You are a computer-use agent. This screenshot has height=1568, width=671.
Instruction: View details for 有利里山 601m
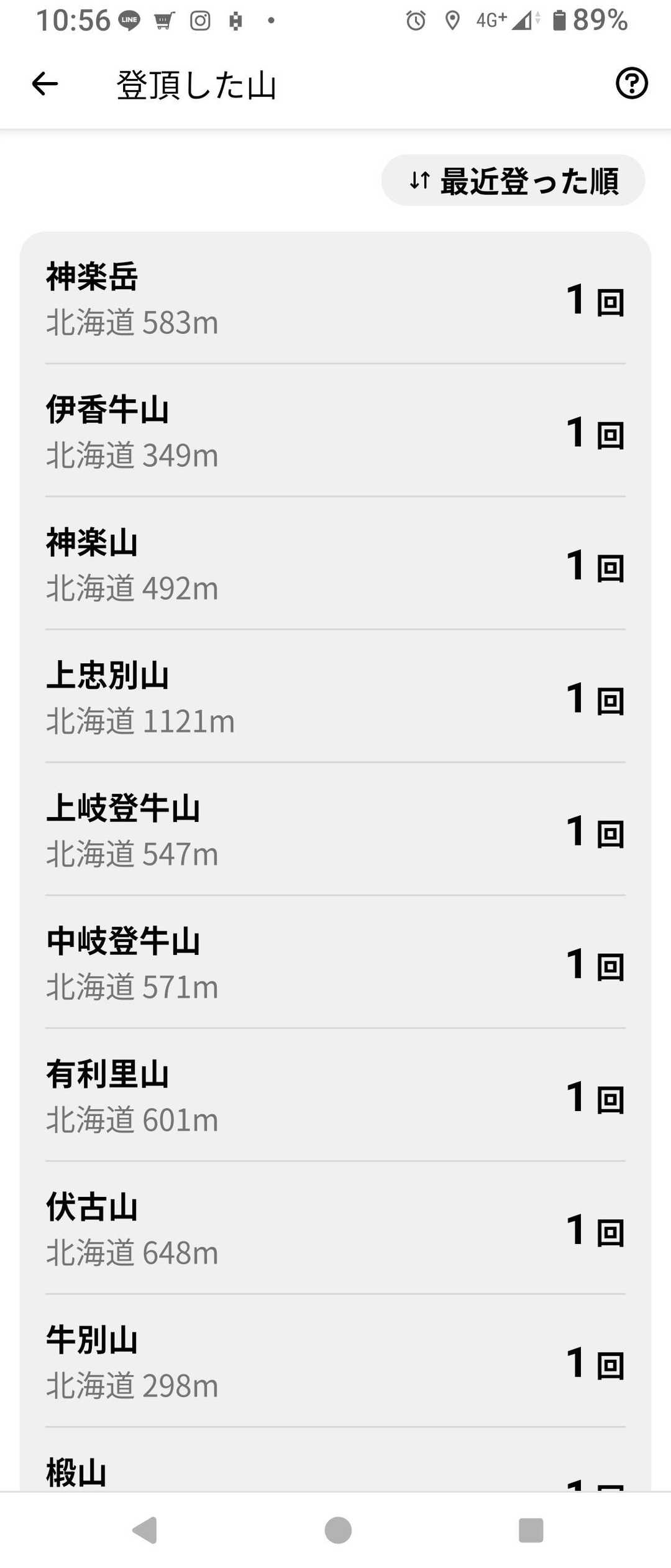[335, 1097]
